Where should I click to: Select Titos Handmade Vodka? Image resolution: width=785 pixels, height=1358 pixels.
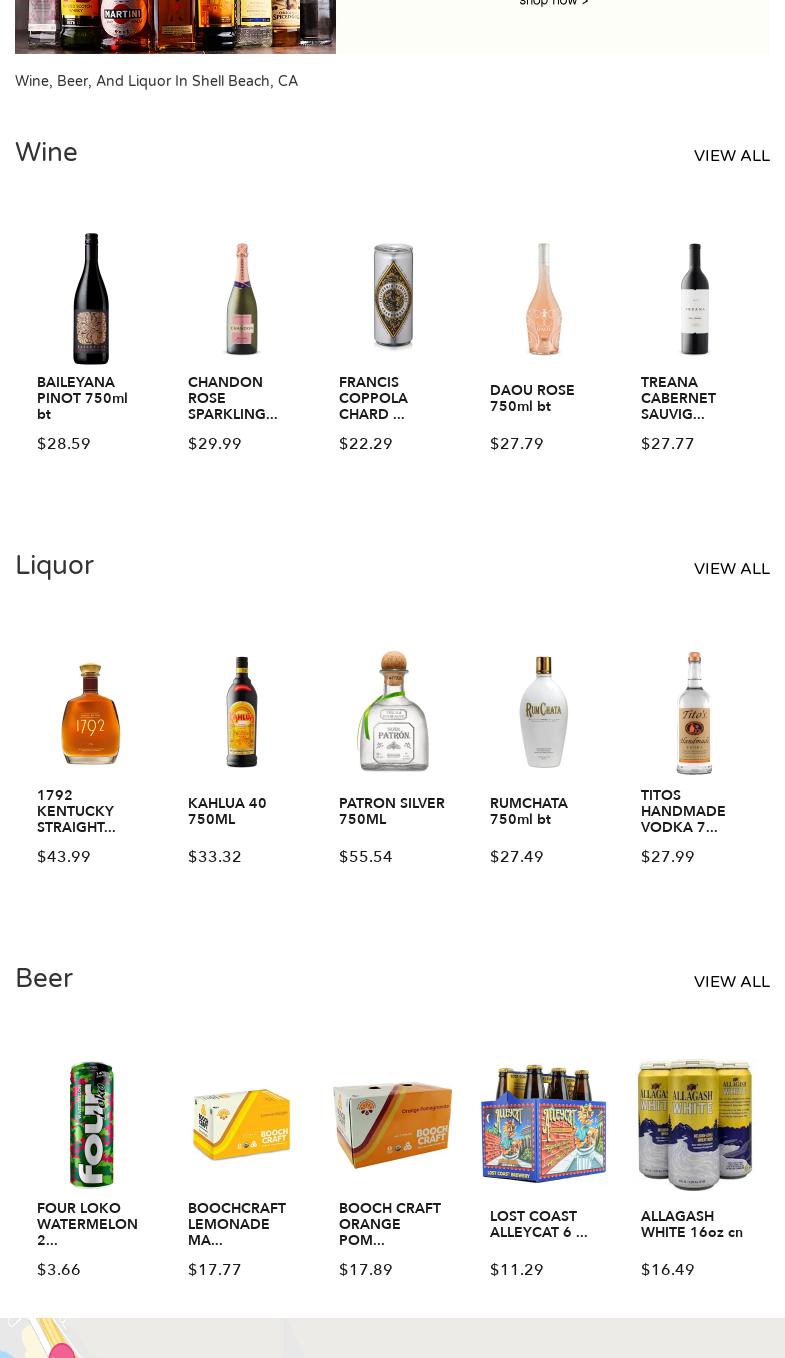(x=694, y=713)
